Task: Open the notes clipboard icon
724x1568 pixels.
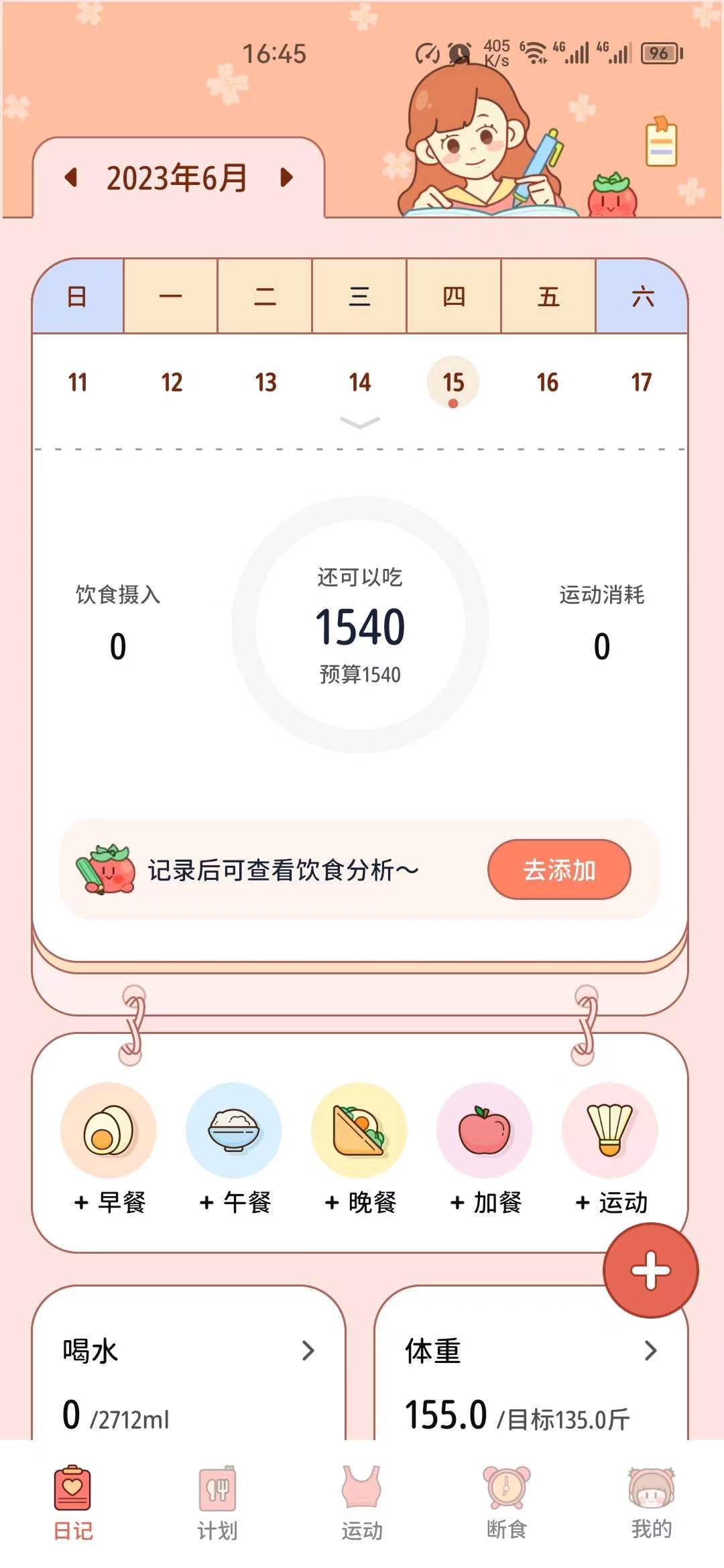Action: pos(661,143)
